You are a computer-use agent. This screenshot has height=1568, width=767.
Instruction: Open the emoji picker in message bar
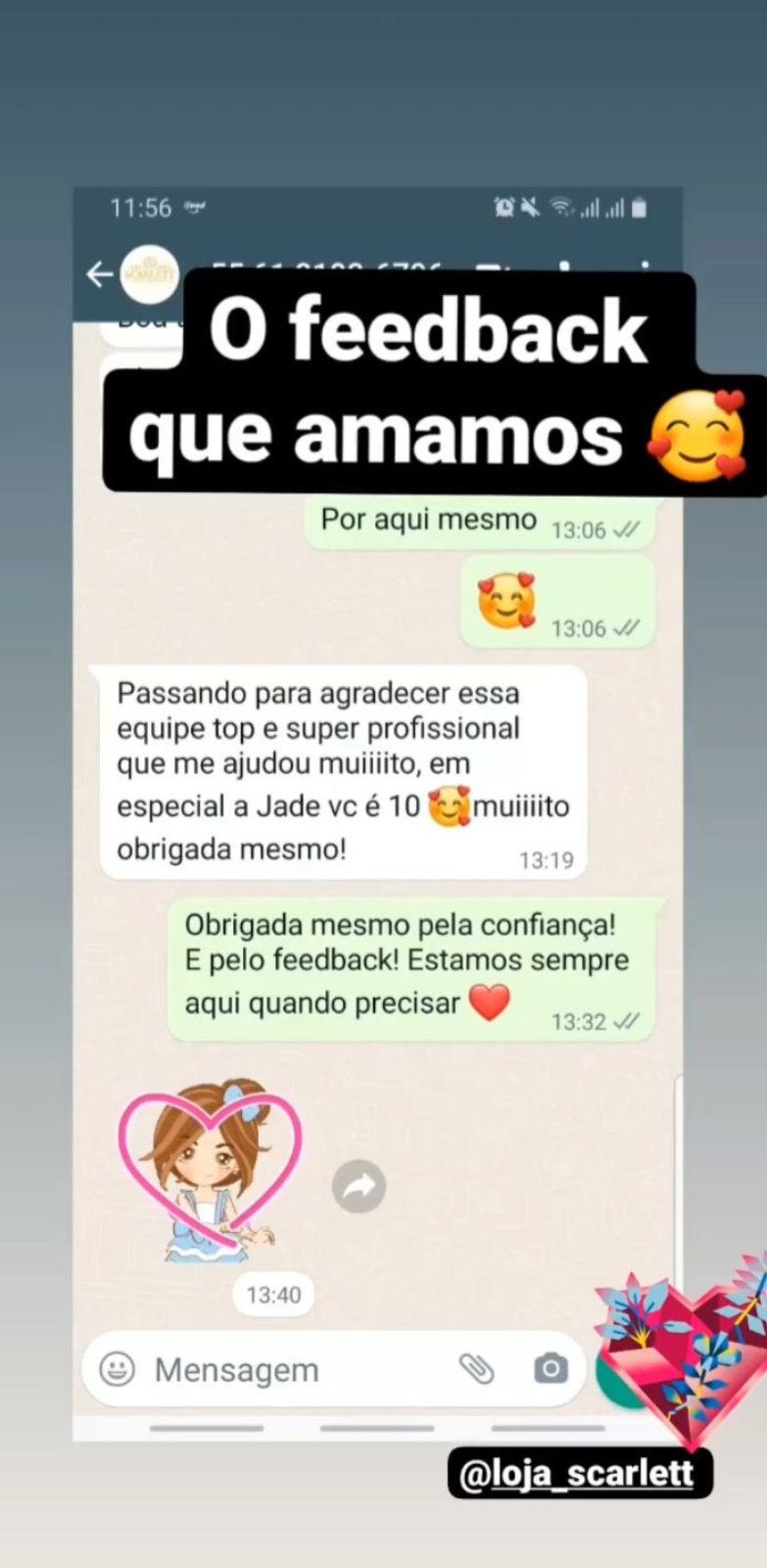118,1369
